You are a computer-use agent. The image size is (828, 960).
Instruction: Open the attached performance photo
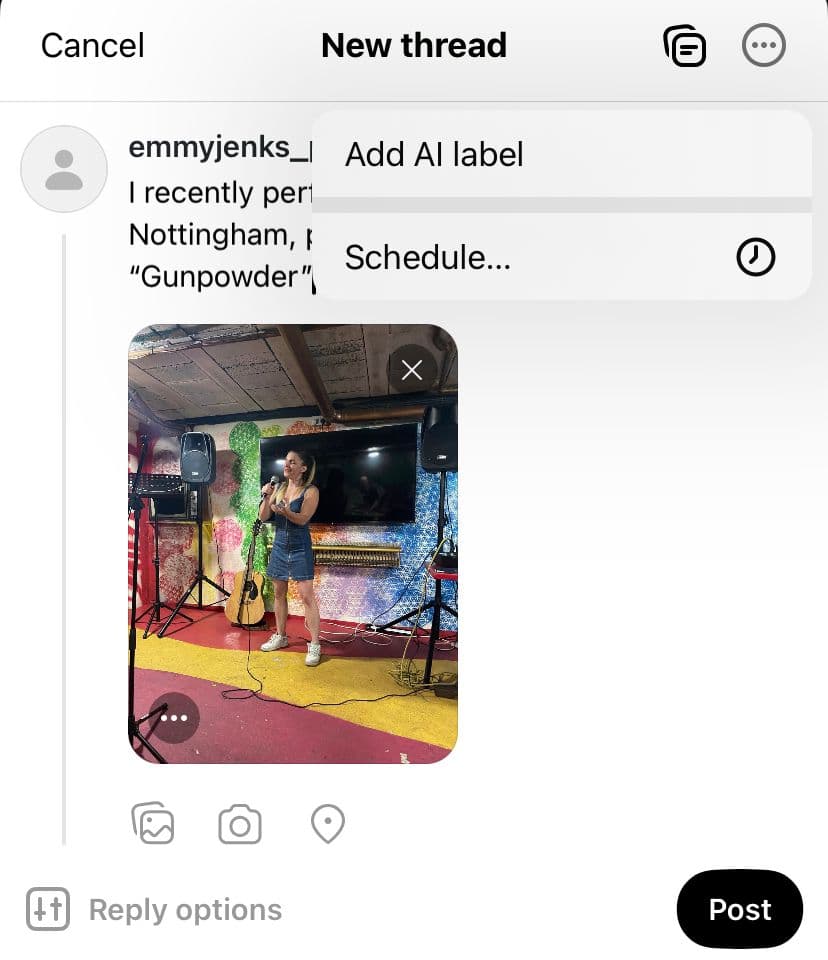pos(292,560)
